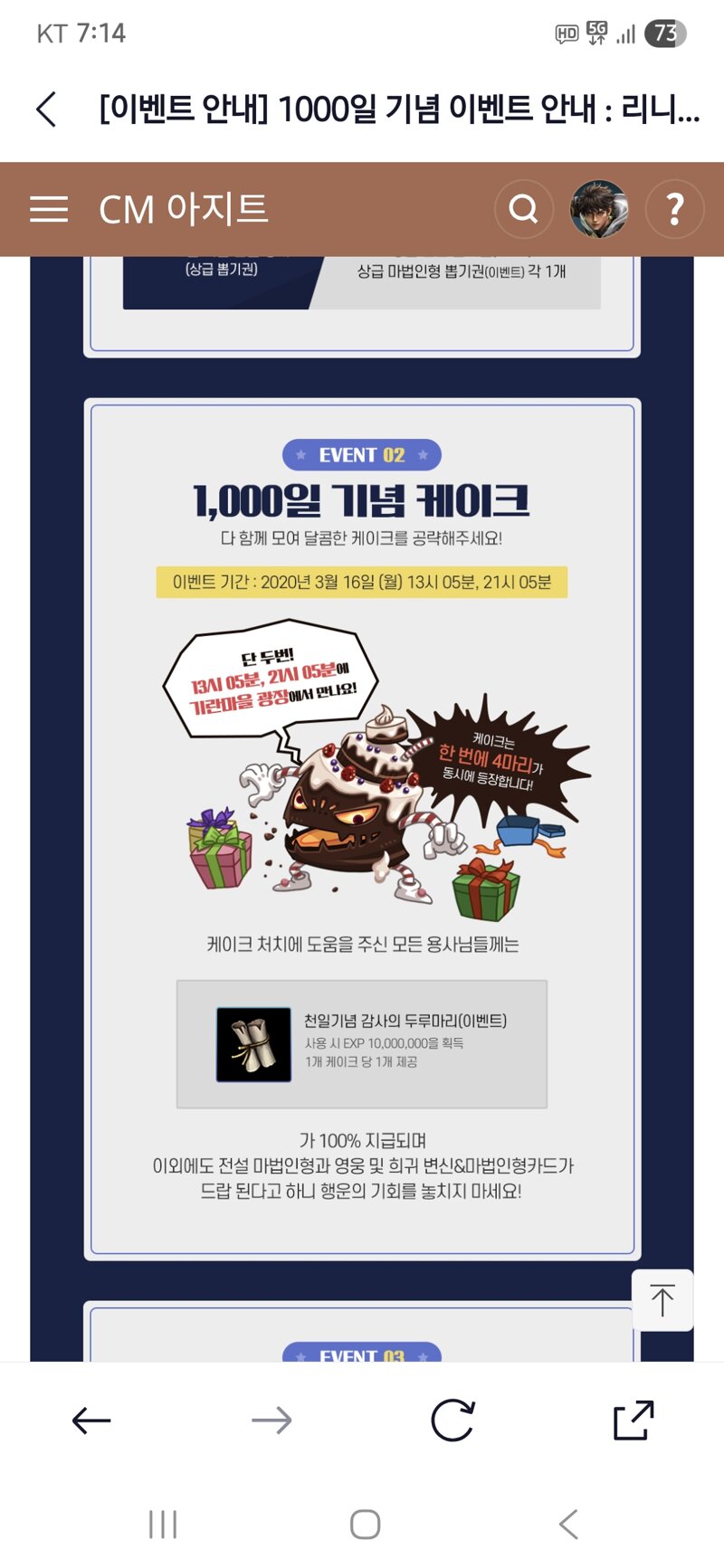Open recent apps from navigation bar
This screenshot has width=724, height=1568.
pos(163,1525)
